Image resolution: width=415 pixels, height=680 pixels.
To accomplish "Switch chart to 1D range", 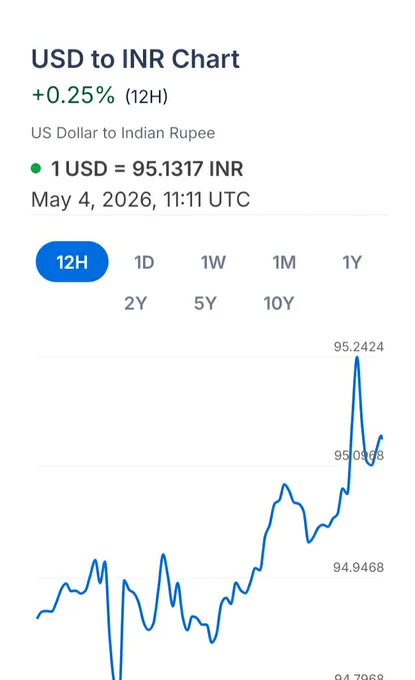I will [144, 262].
